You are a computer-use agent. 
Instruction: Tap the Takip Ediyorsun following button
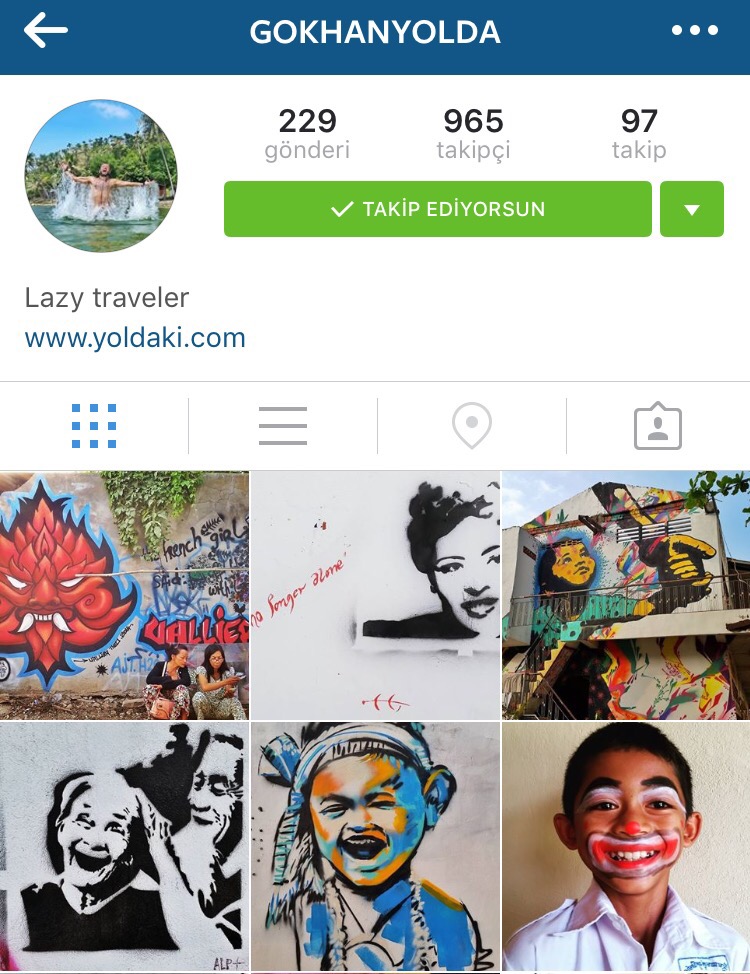coord(438,209)
